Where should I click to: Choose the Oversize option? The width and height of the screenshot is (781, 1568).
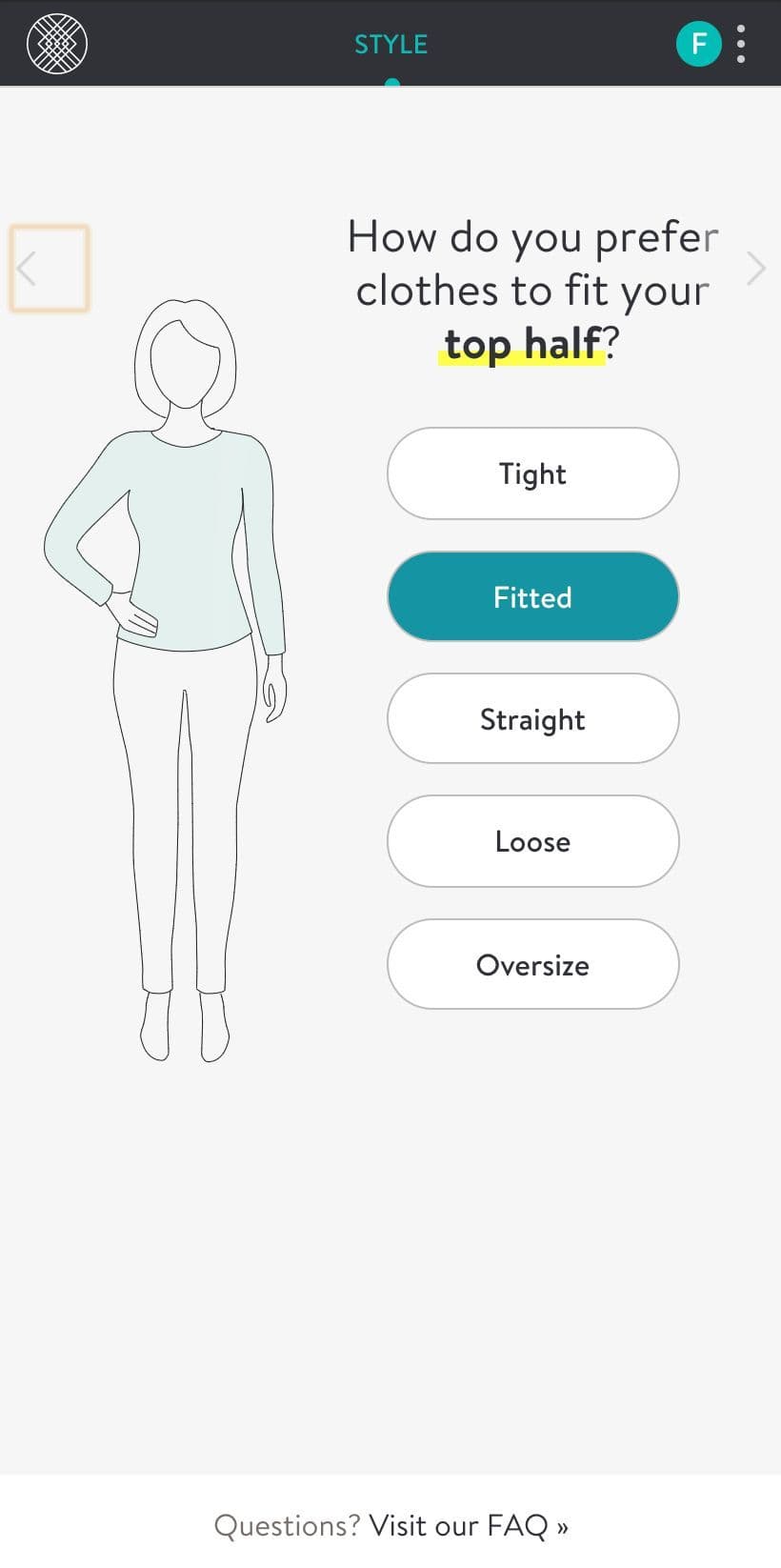point(532,965)
